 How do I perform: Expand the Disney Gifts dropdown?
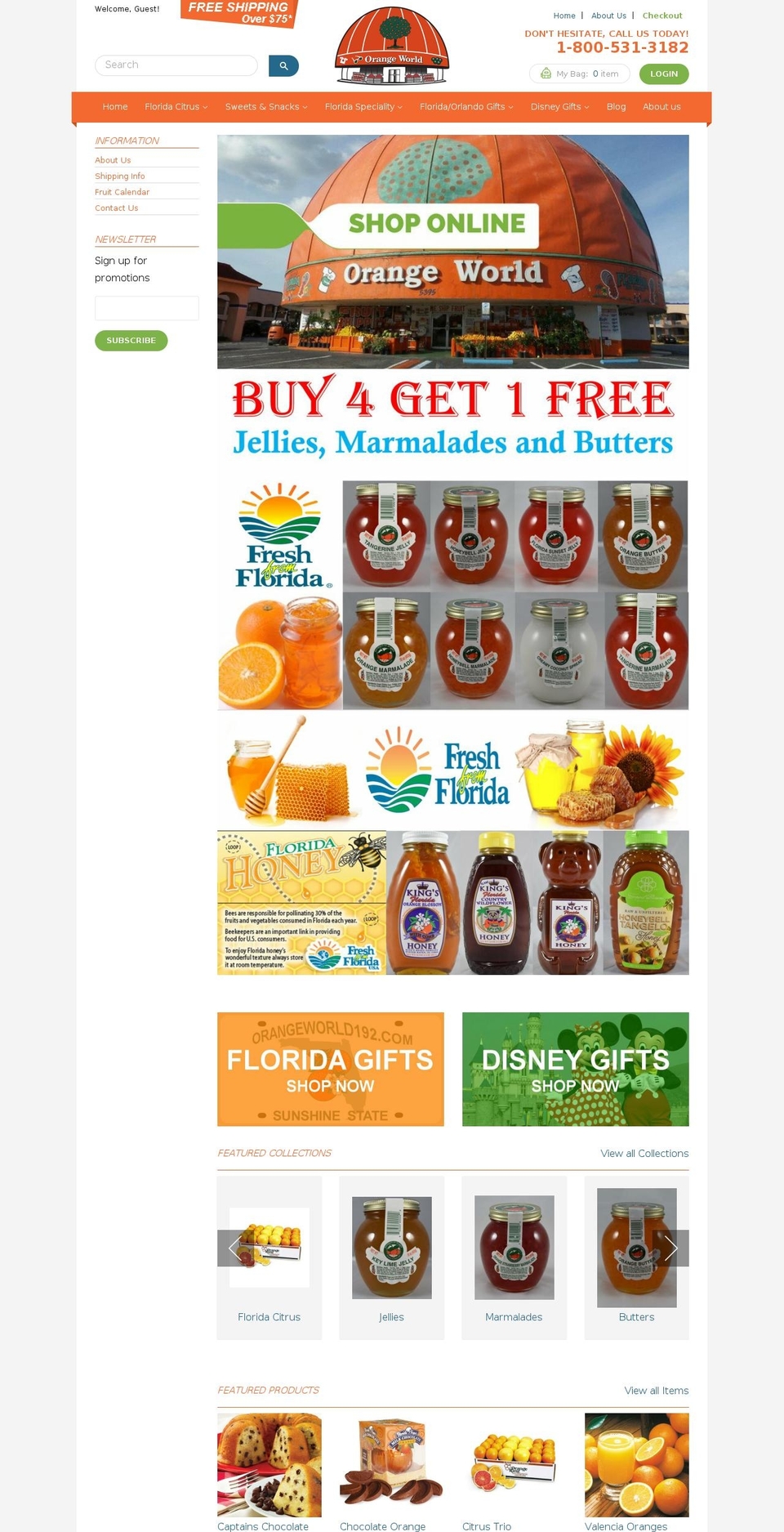(559, 106)
